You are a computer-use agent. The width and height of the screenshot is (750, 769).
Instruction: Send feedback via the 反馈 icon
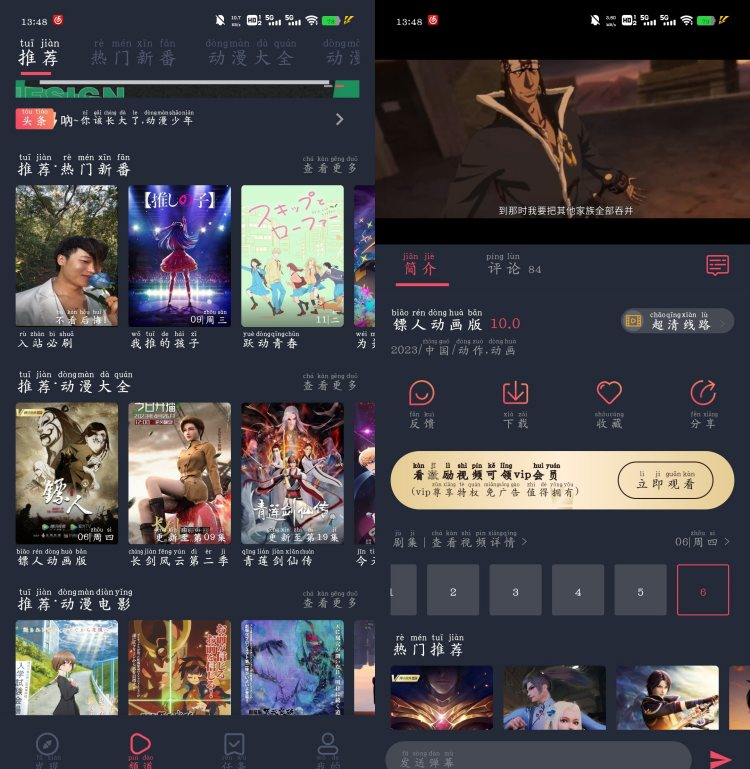[422, 403]
